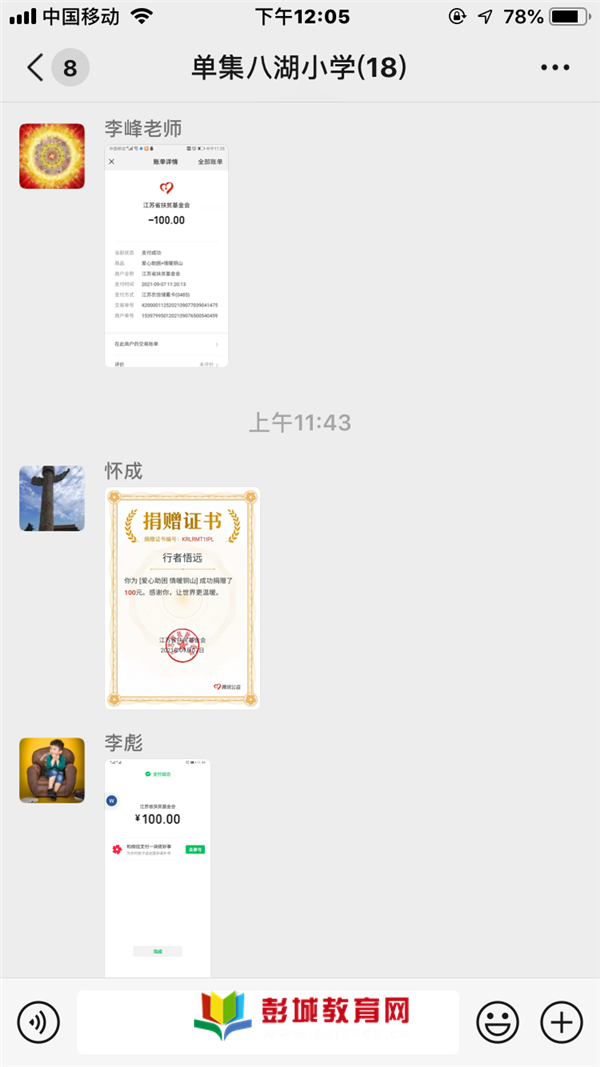Image resolution: width=600 pixels, height=1067 pixels.
Task: Switch to voice message input
Action: (x=39, y=1022)
